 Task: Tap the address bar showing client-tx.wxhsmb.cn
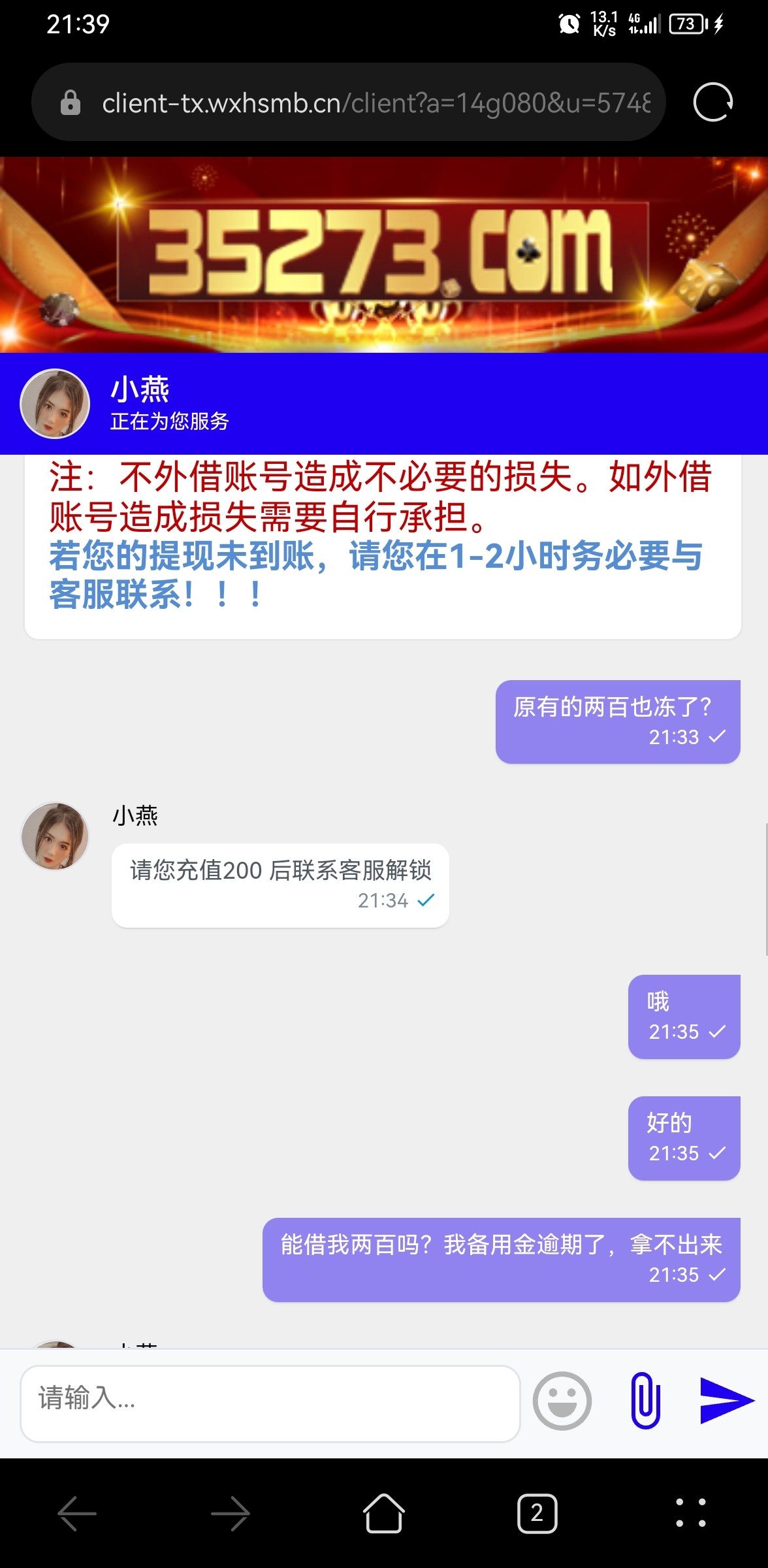(x=359, y=102)
